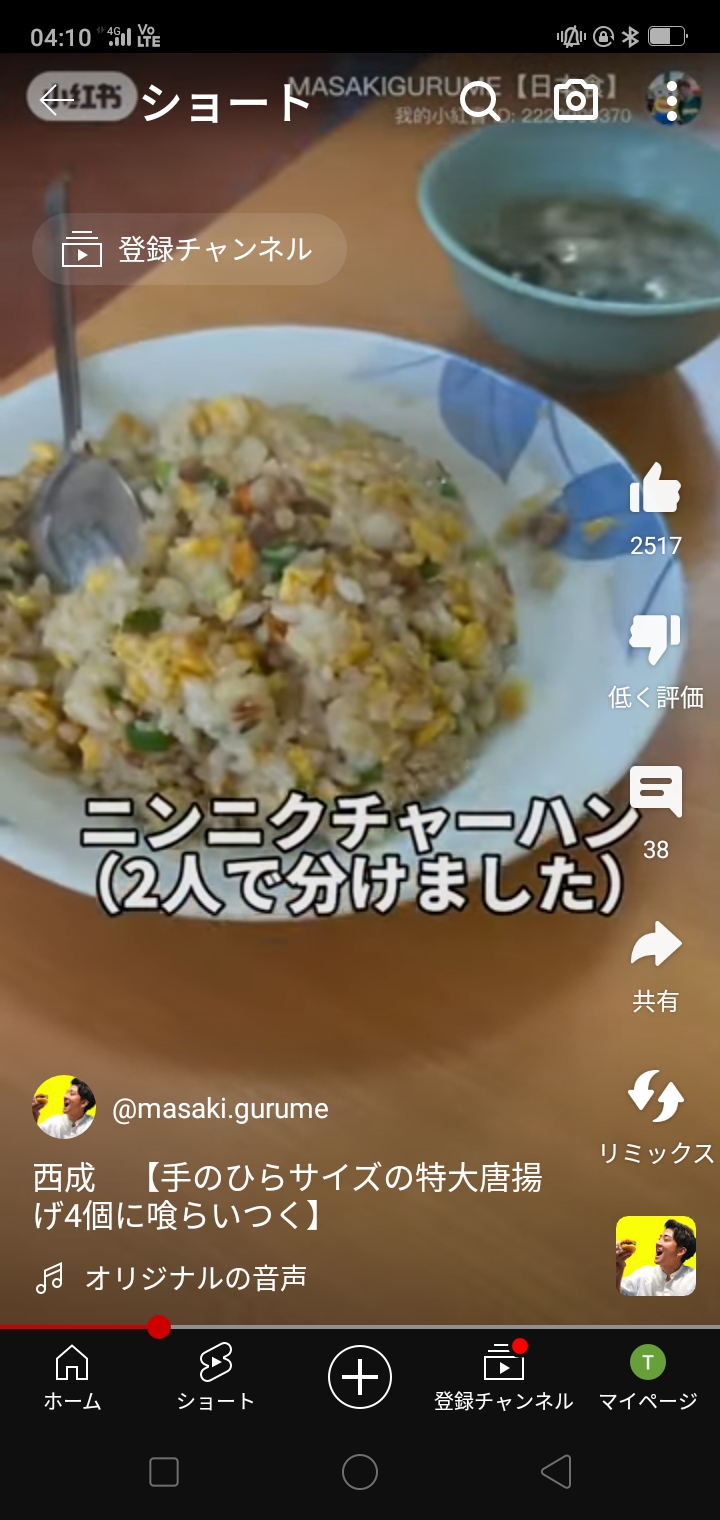Remix this Short (リミックス)
The image size is (720, 1520).
point(655,1097)
